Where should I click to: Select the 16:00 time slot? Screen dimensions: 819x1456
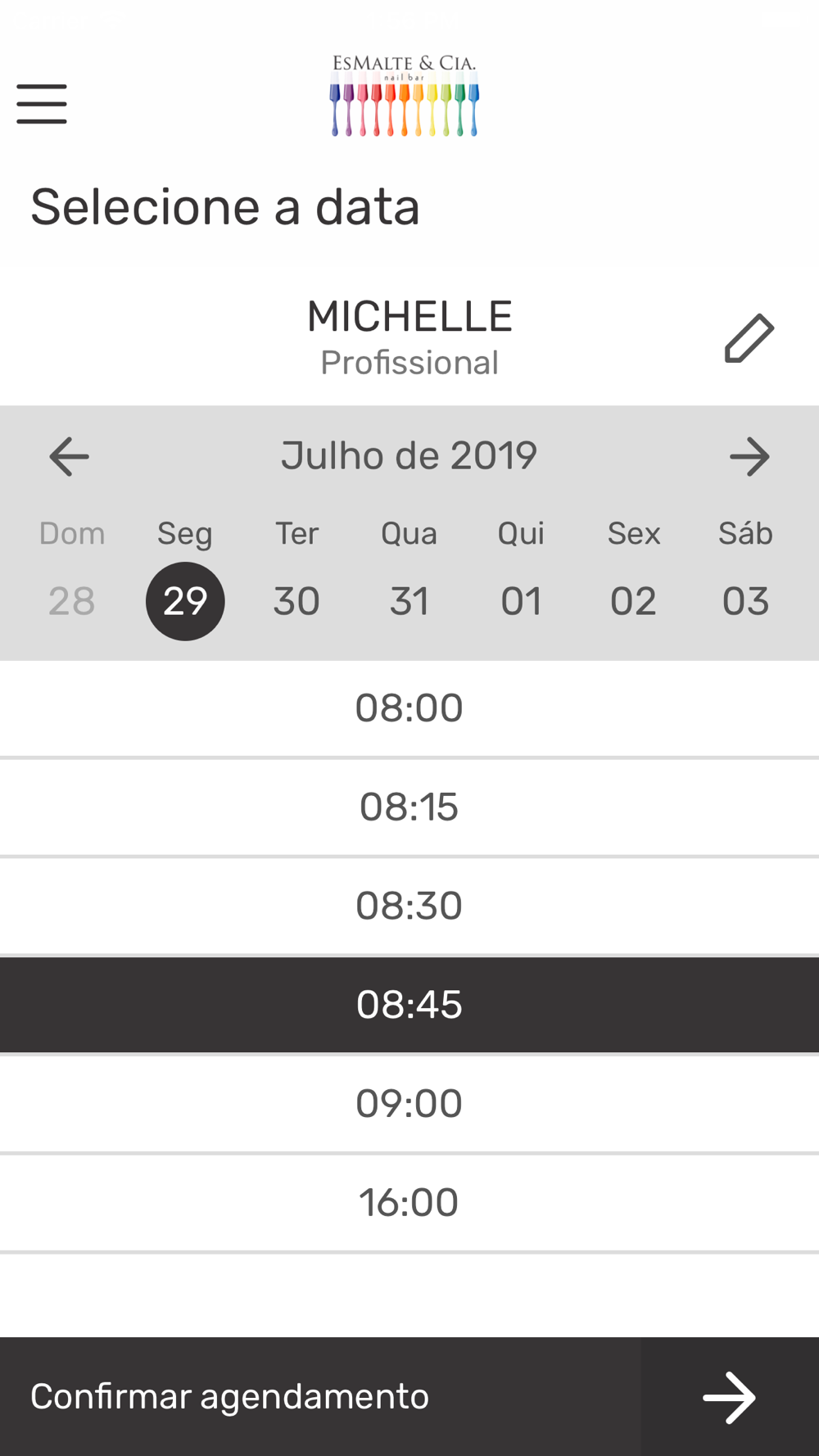pyautogui.click(x=409, y=1203)
